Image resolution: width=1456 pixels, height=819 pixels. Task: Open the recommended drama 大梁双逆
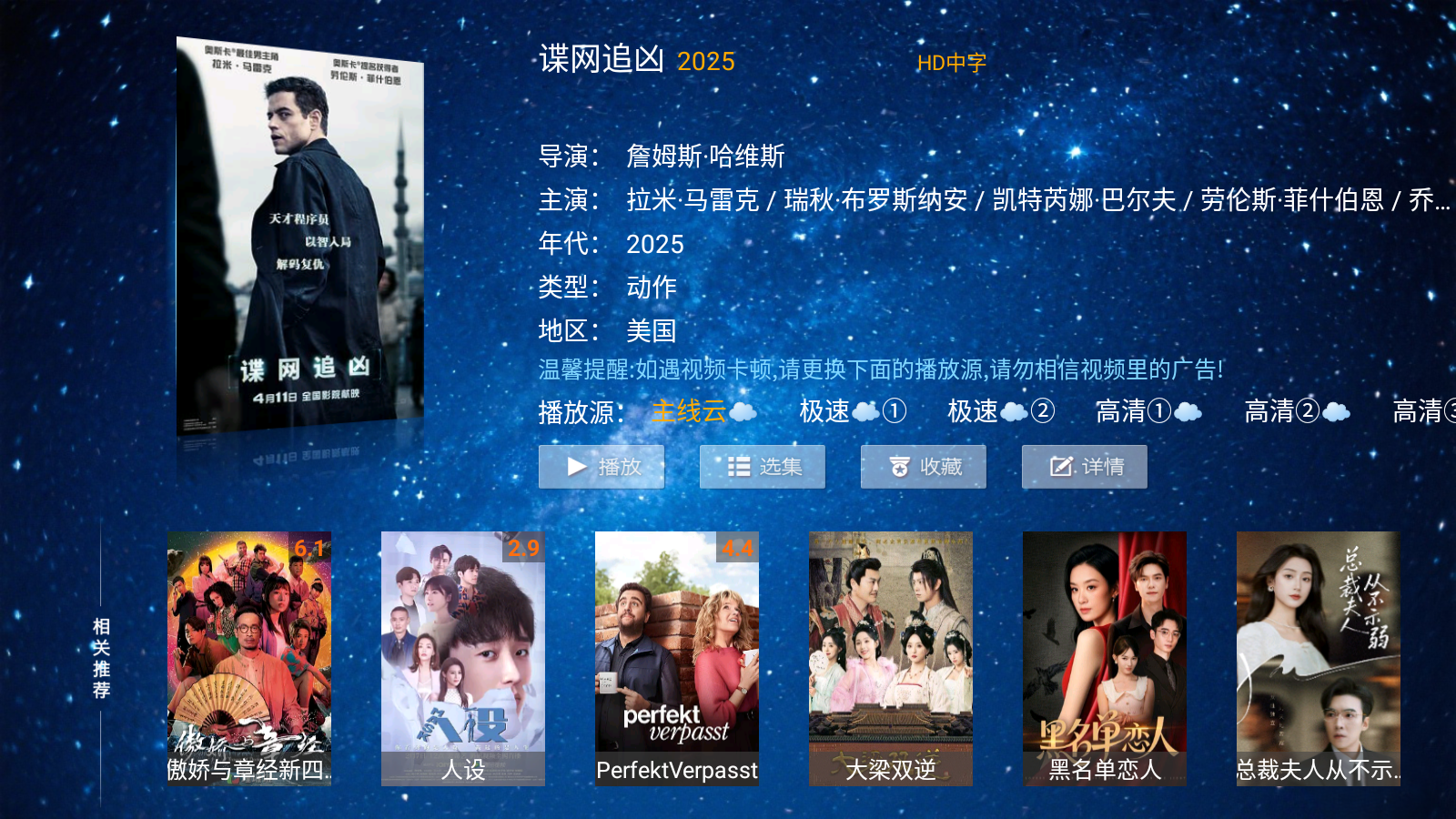coord(891,658)
